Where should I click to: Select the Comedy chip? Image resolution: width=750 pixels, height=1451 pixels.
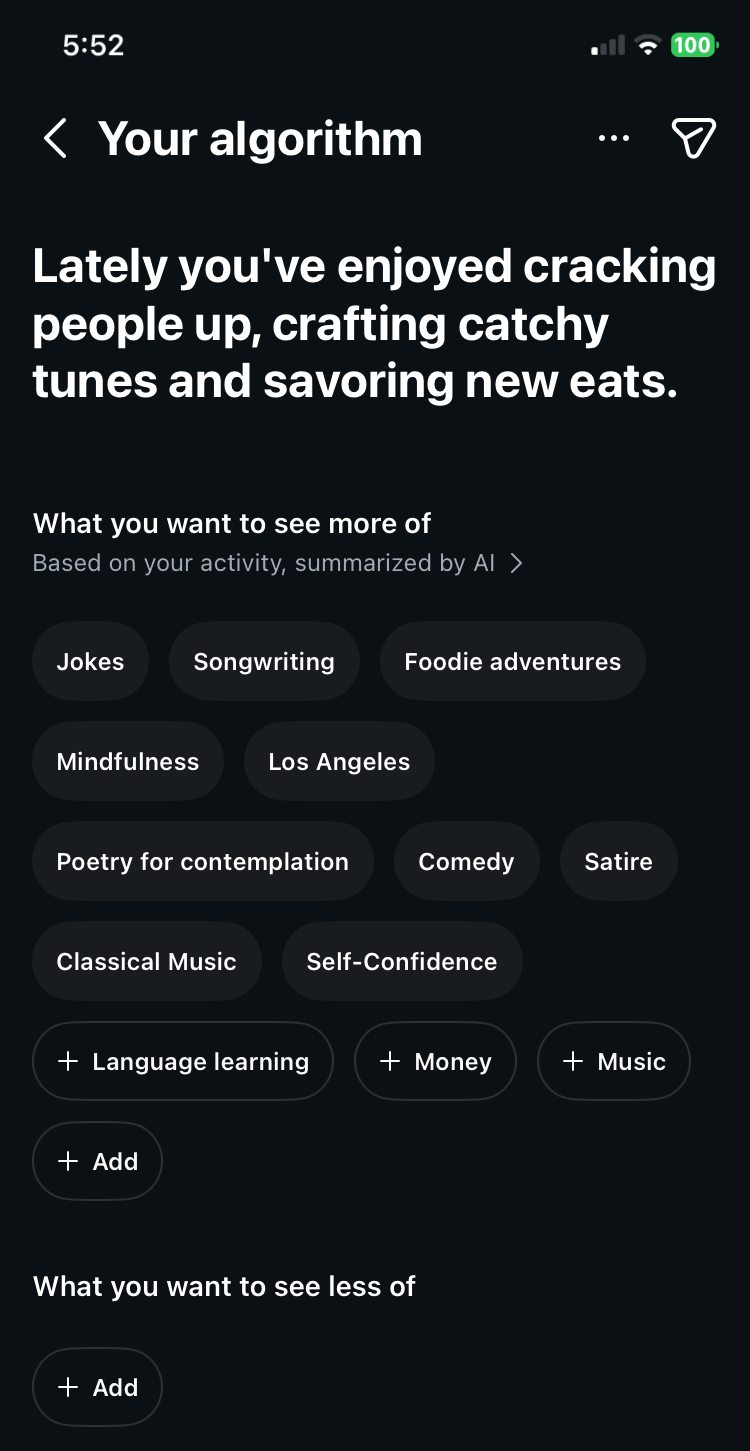click(x=466, y=861)
